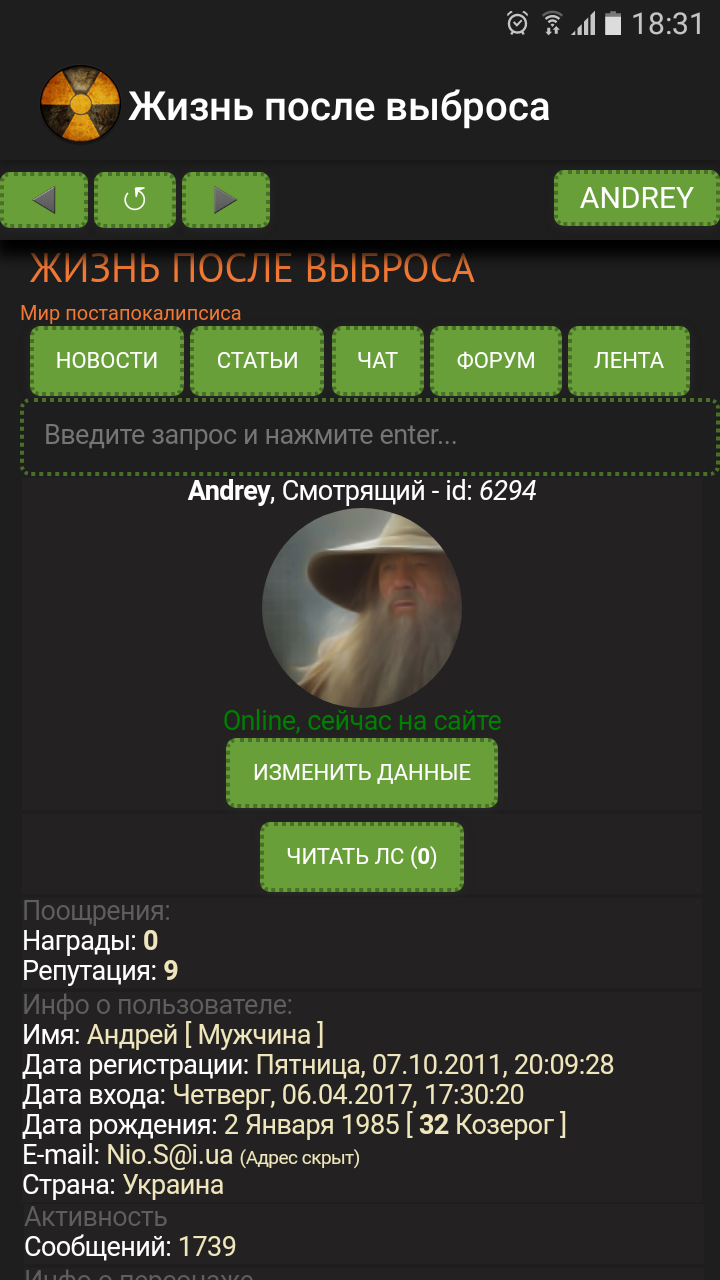Focus the search query field
720x1280 pixels.
click(368, 436)
